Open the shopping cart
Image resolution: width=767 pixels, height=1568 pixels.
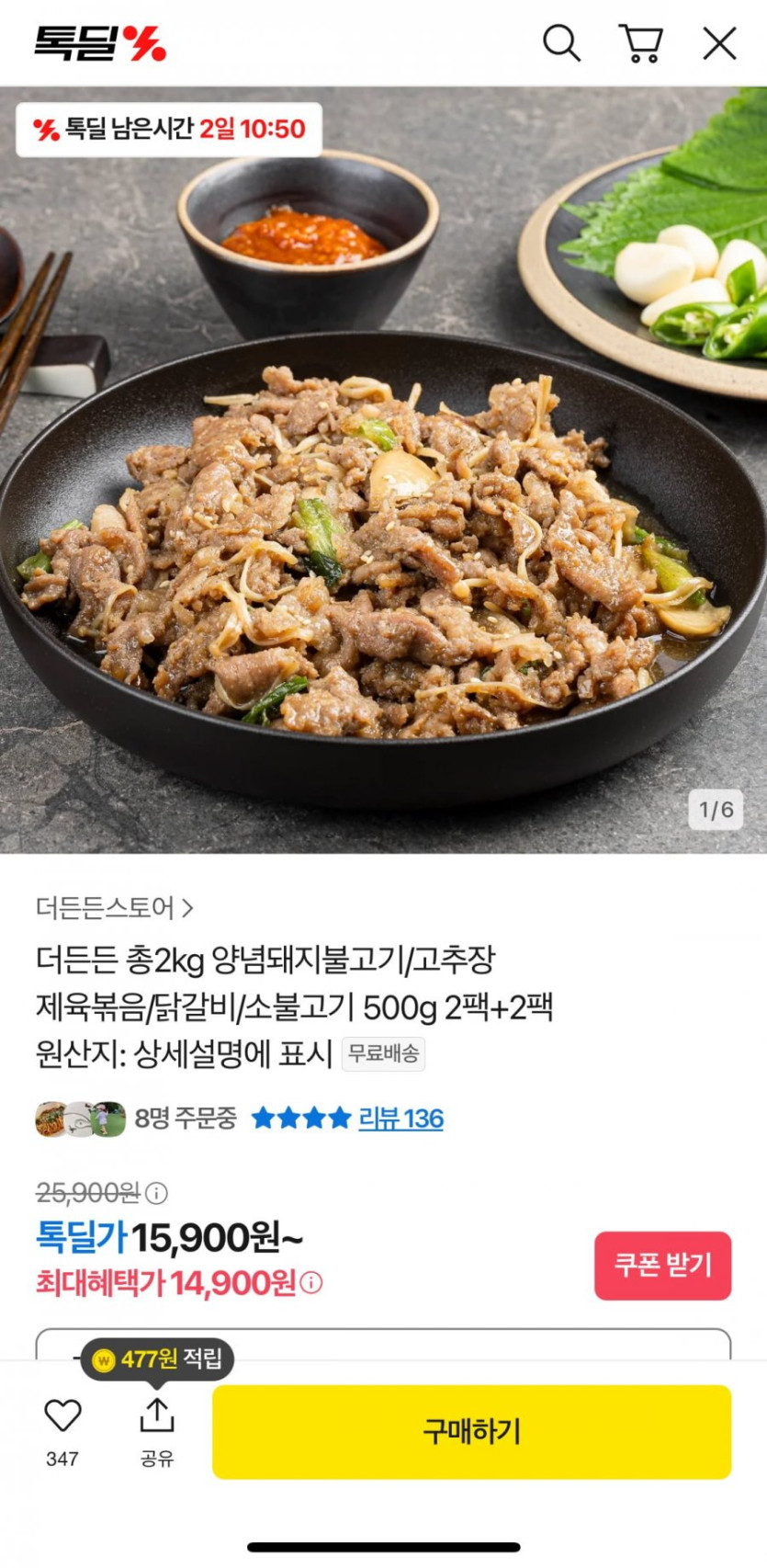click(641, 43)
